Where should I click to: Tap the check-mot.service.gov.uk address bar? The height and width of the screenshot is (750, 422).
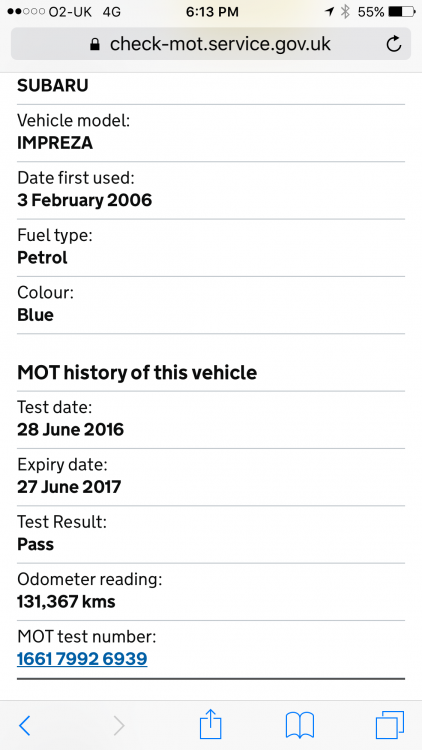click(211, 44)
